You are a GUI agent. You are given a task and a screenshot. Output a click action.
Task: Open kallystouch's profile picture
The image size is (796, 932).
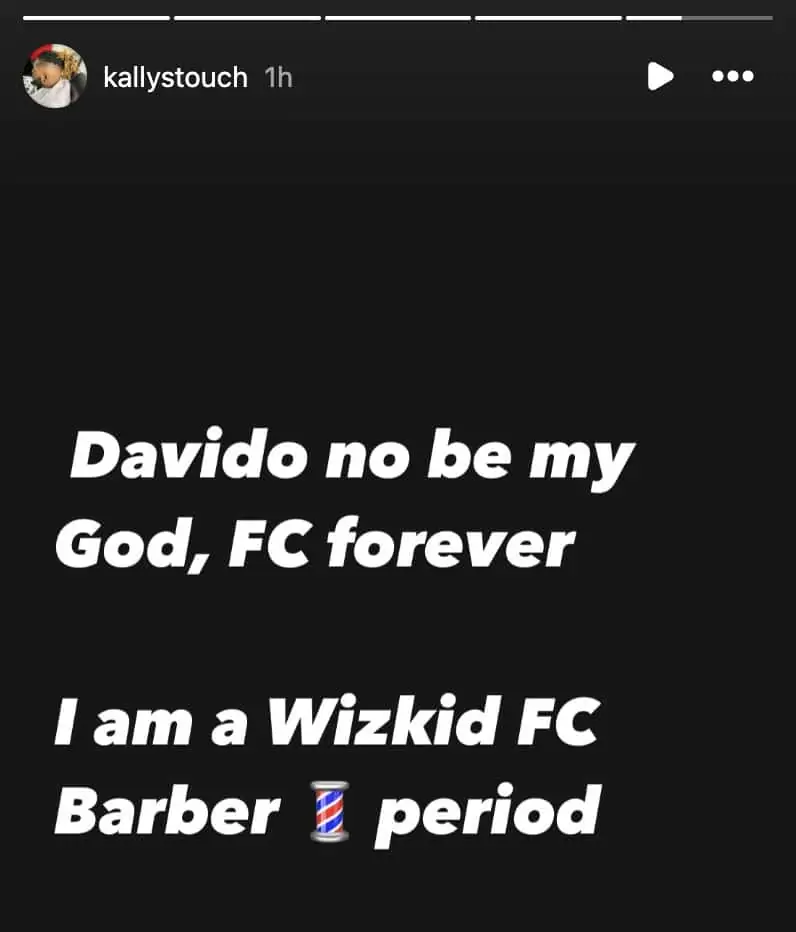click(54, 76)
